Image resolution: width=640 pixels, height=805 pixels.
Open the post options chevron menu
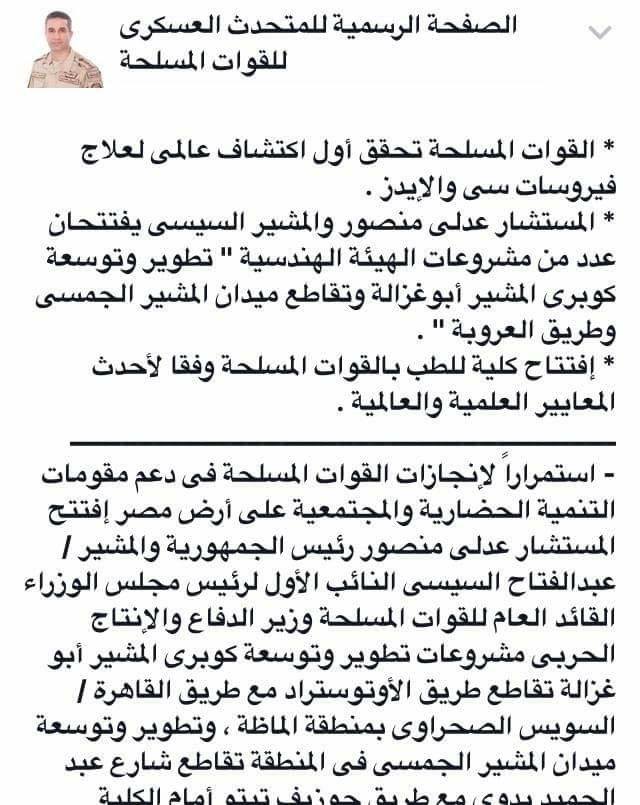599,33
